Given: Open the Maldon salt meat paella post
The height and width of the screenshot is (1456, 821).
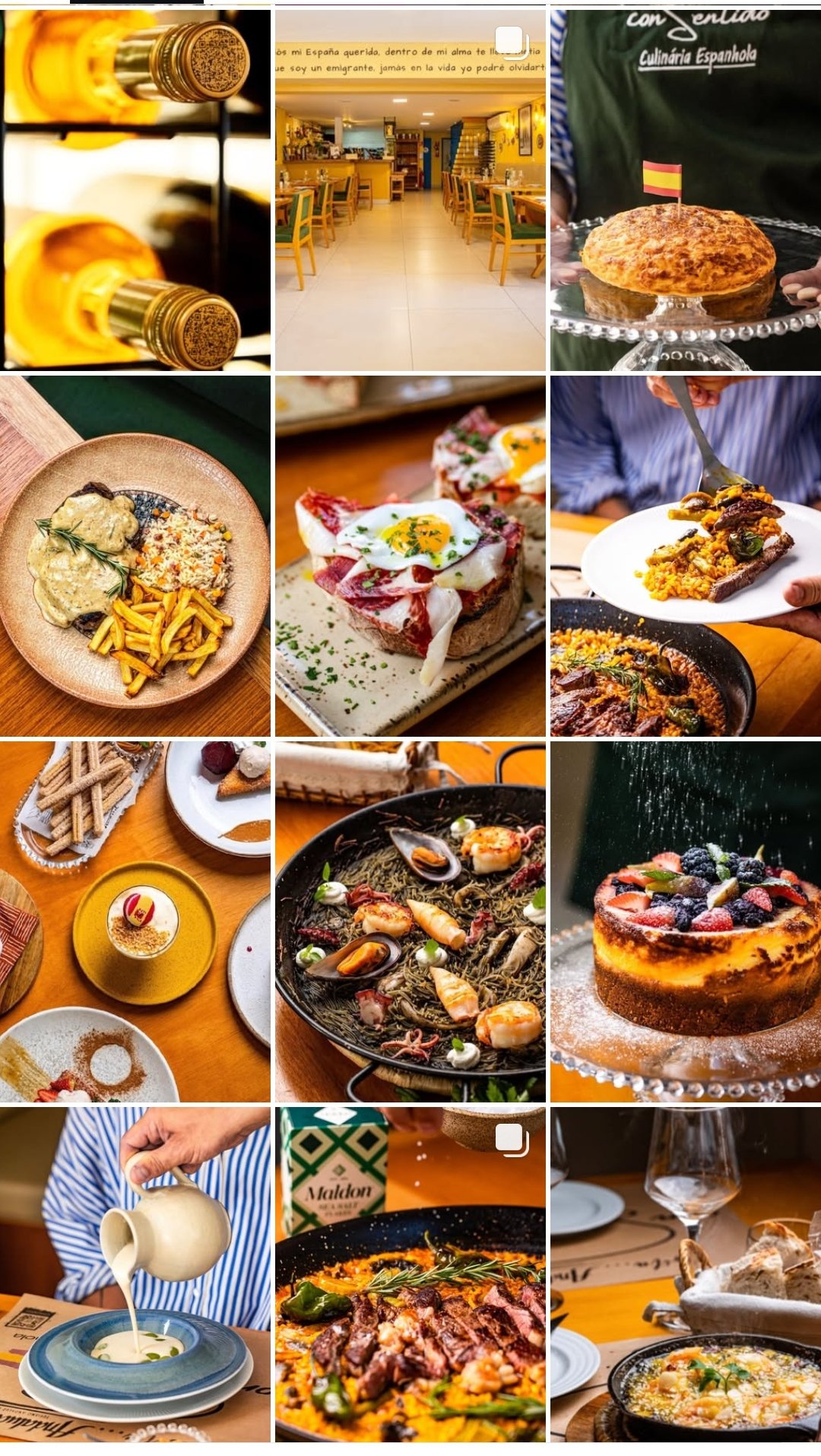Looking at the screenshot, I should 410,1274.
